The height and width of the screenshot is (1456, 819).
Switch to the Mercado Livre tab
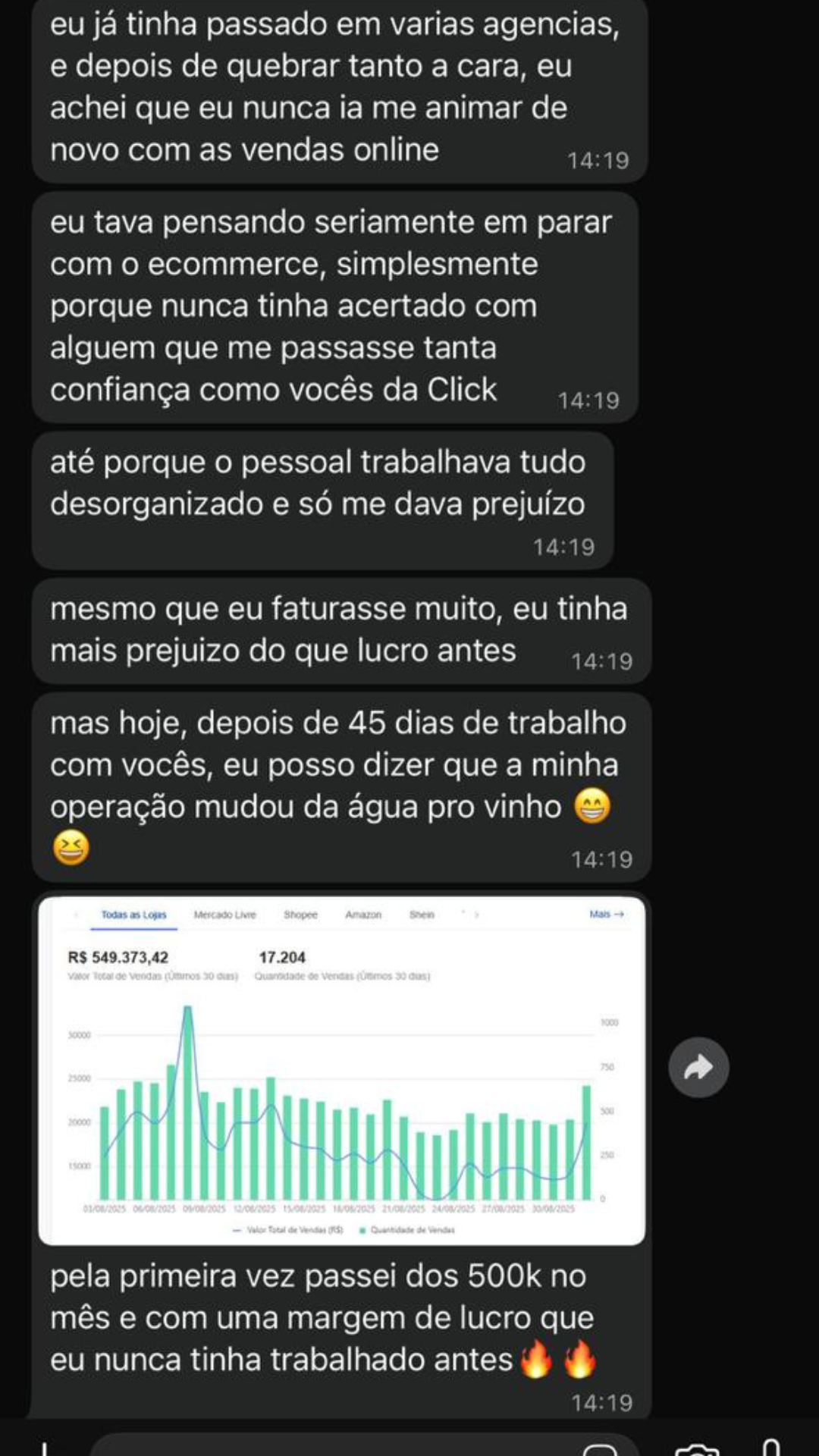225,915
